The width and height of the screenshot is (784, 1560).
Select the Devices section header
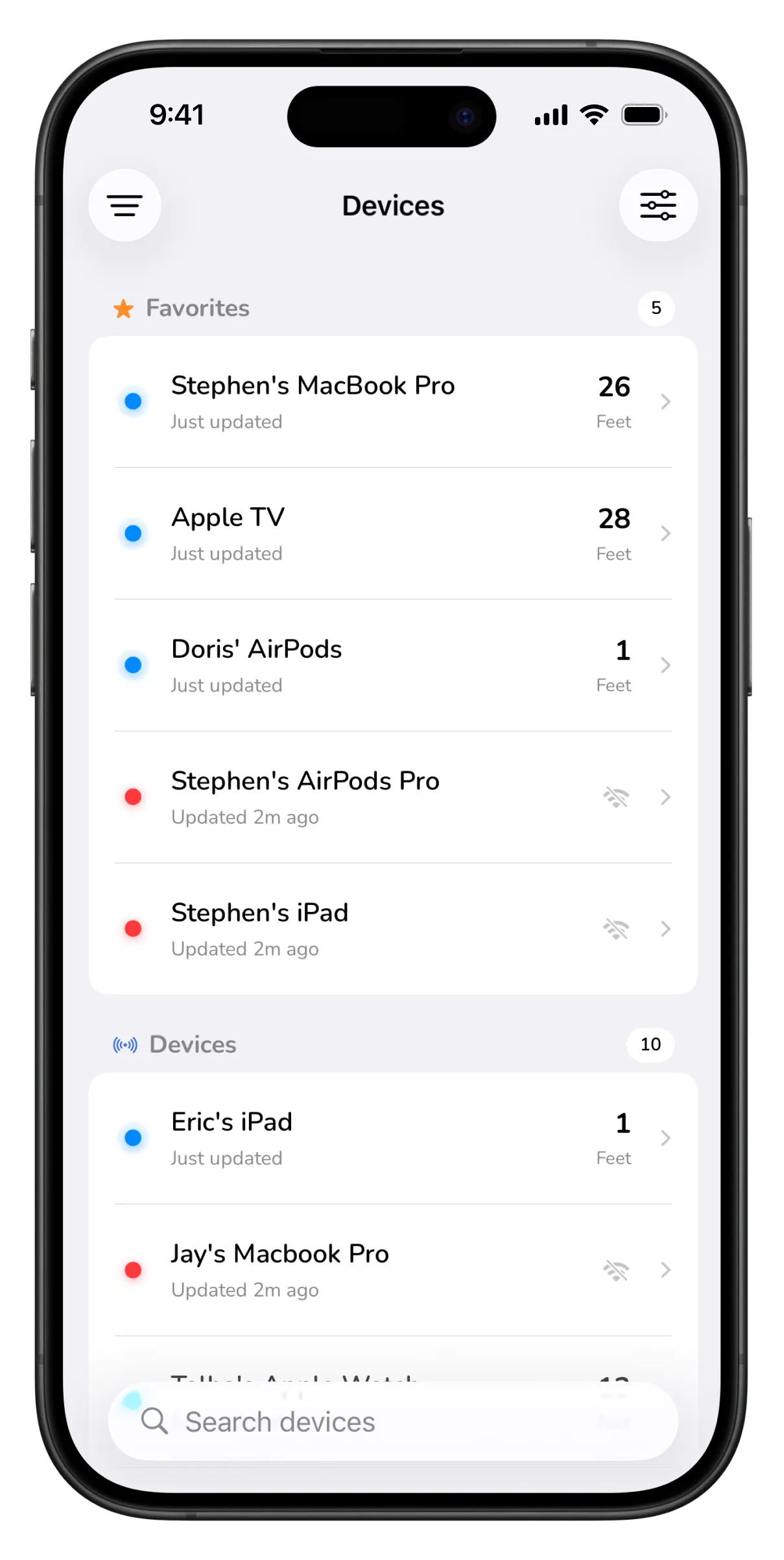tap(192, 1044)
